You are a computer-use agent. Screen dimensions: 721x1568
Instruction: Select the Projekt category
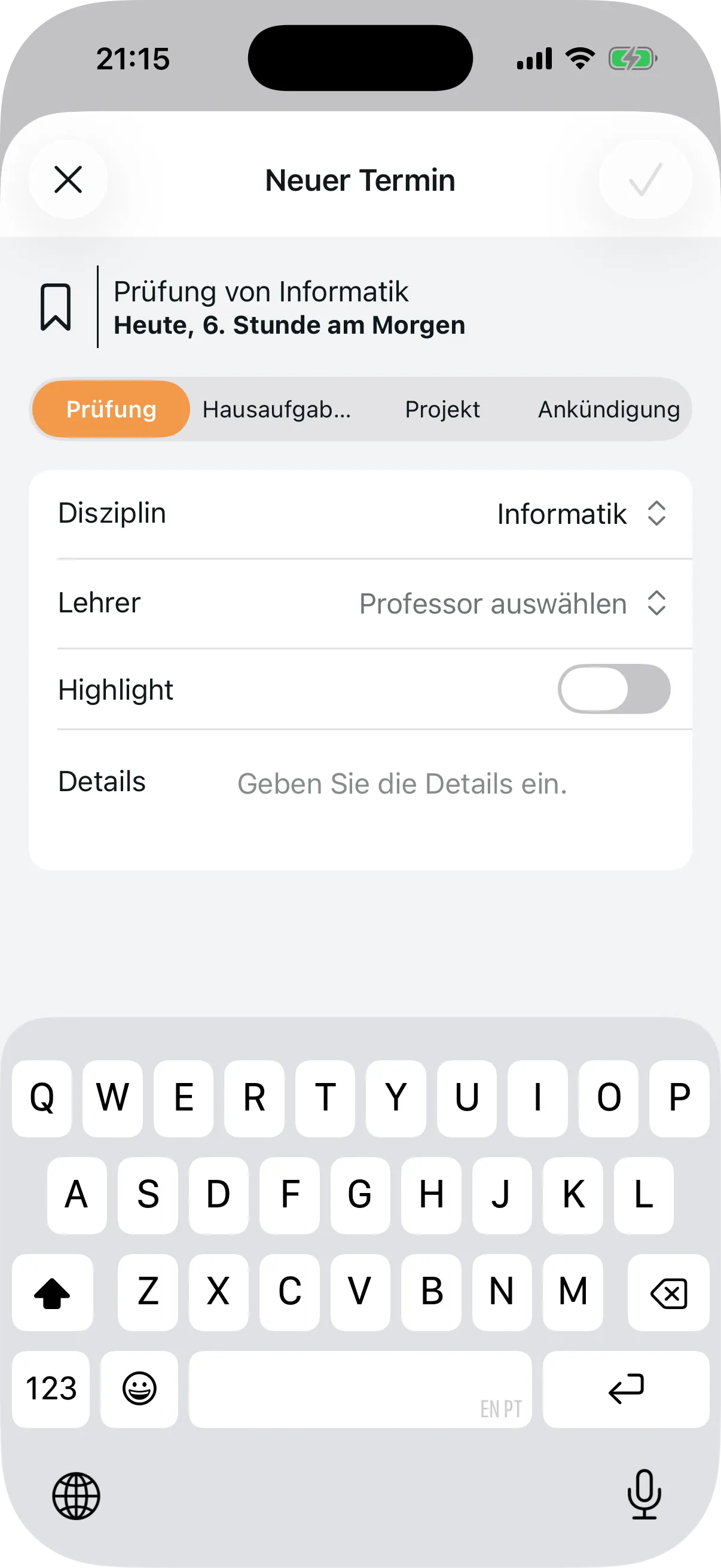(x=442, y=409)
